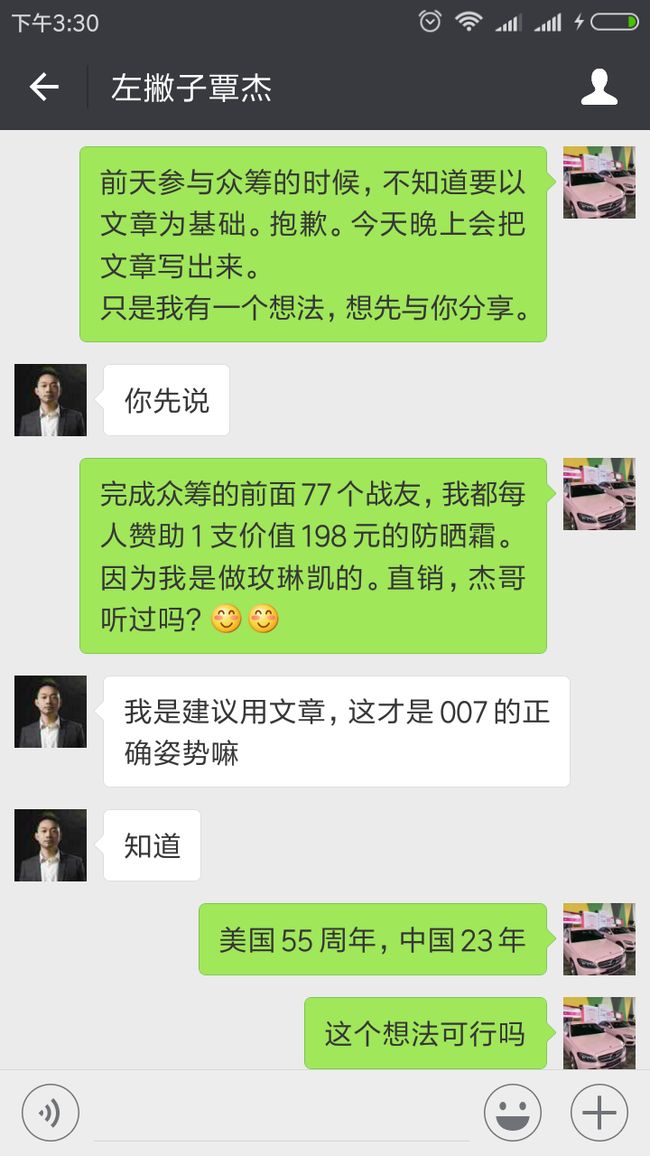Switch to voice message input
This screenshot has width=650, height=1156.
click(x=50, y=1113)
